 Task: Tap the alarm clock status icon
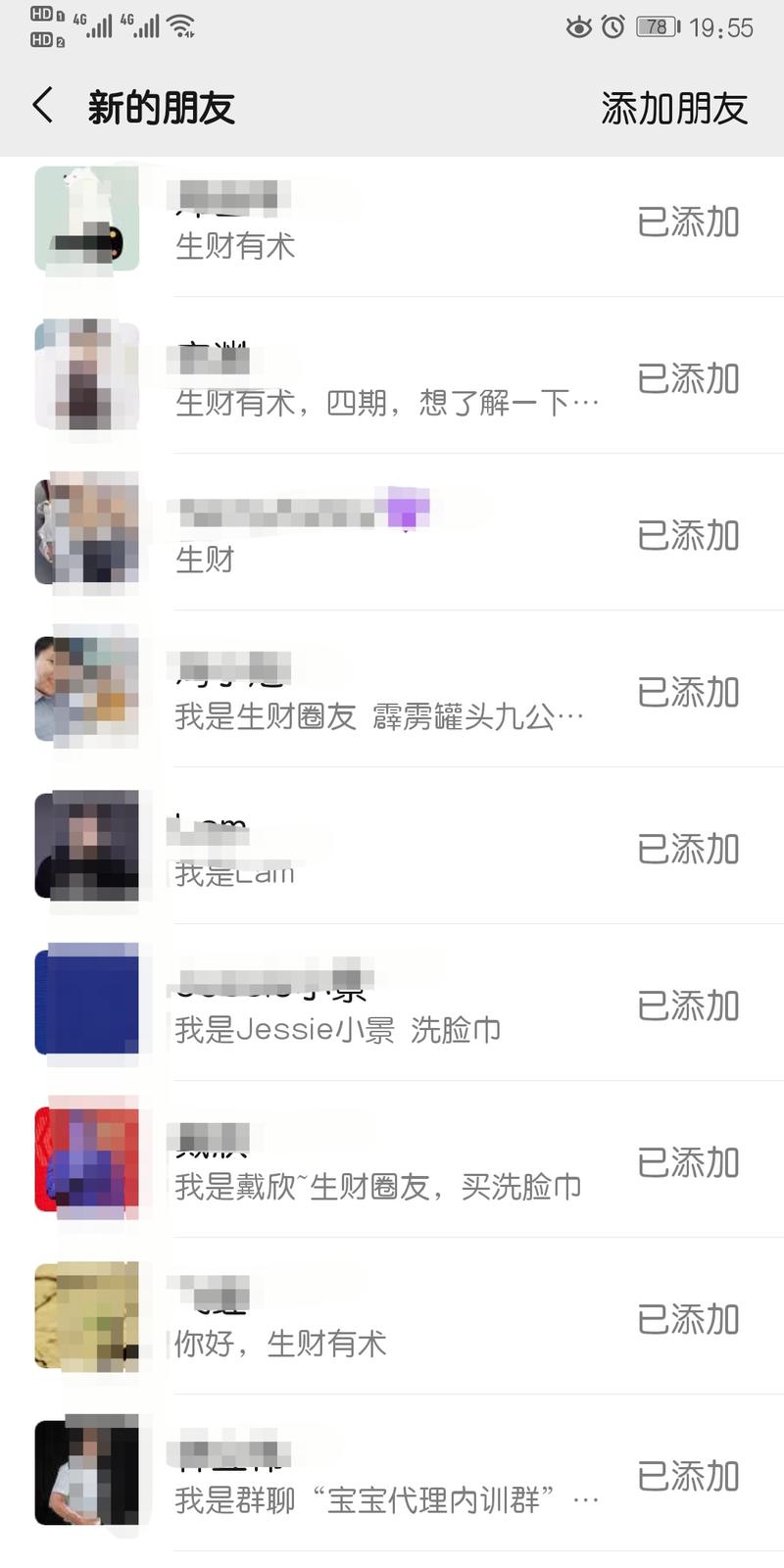point(612,27)
